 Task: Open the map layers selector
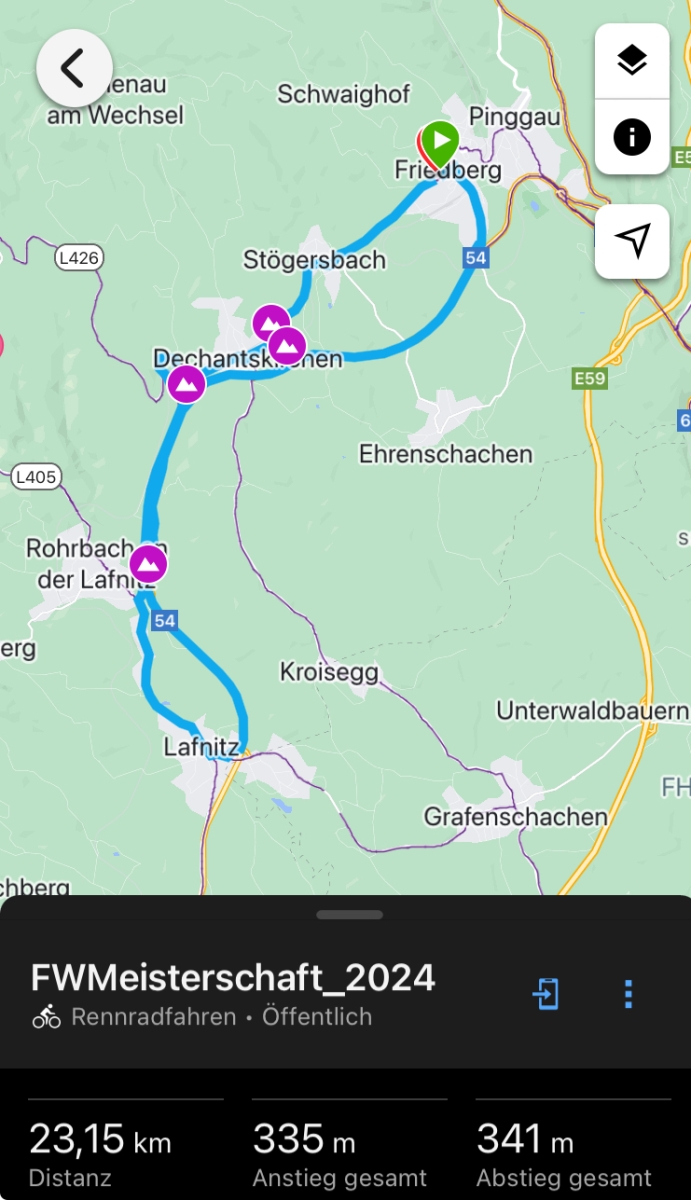(632, 61)
